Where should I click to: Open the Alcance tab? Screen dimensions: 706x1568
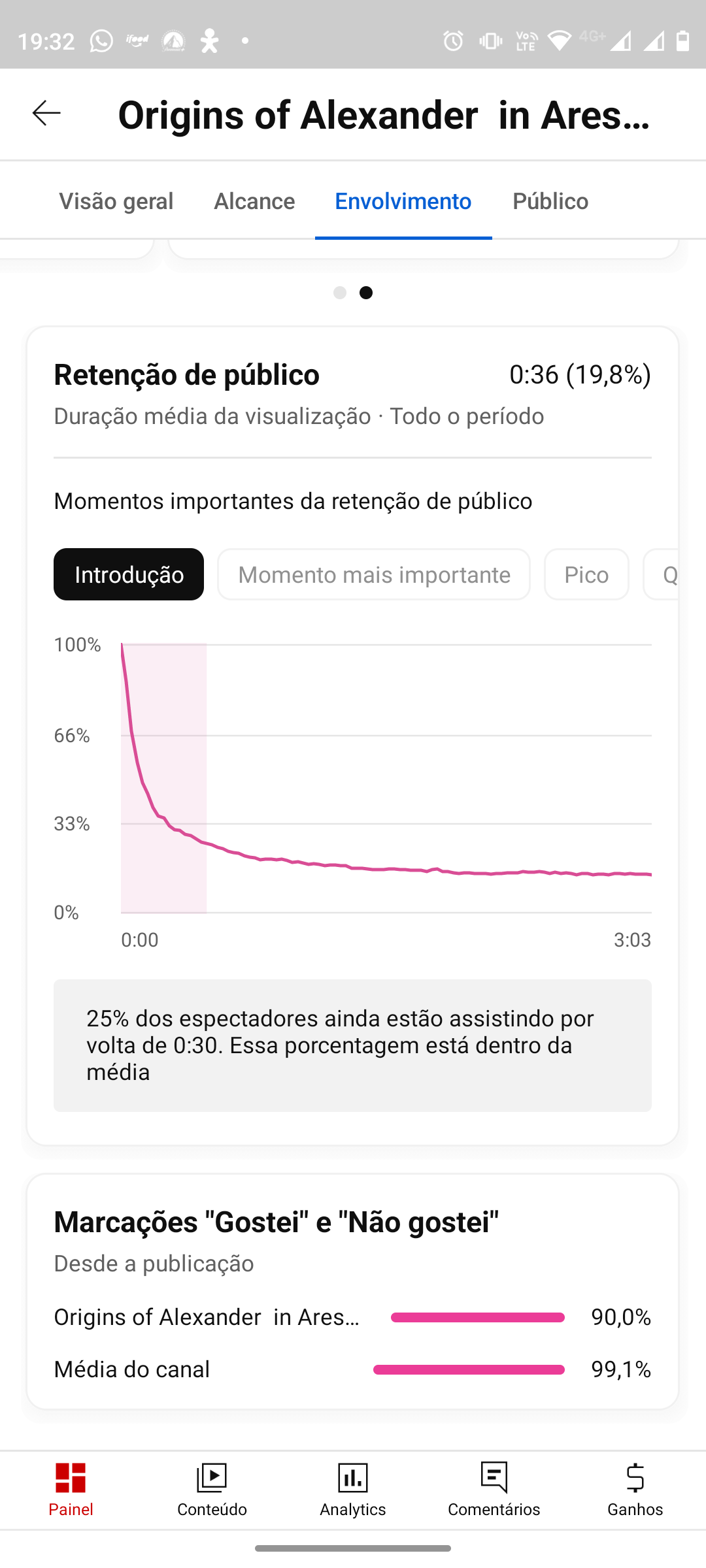click(254, 201)
